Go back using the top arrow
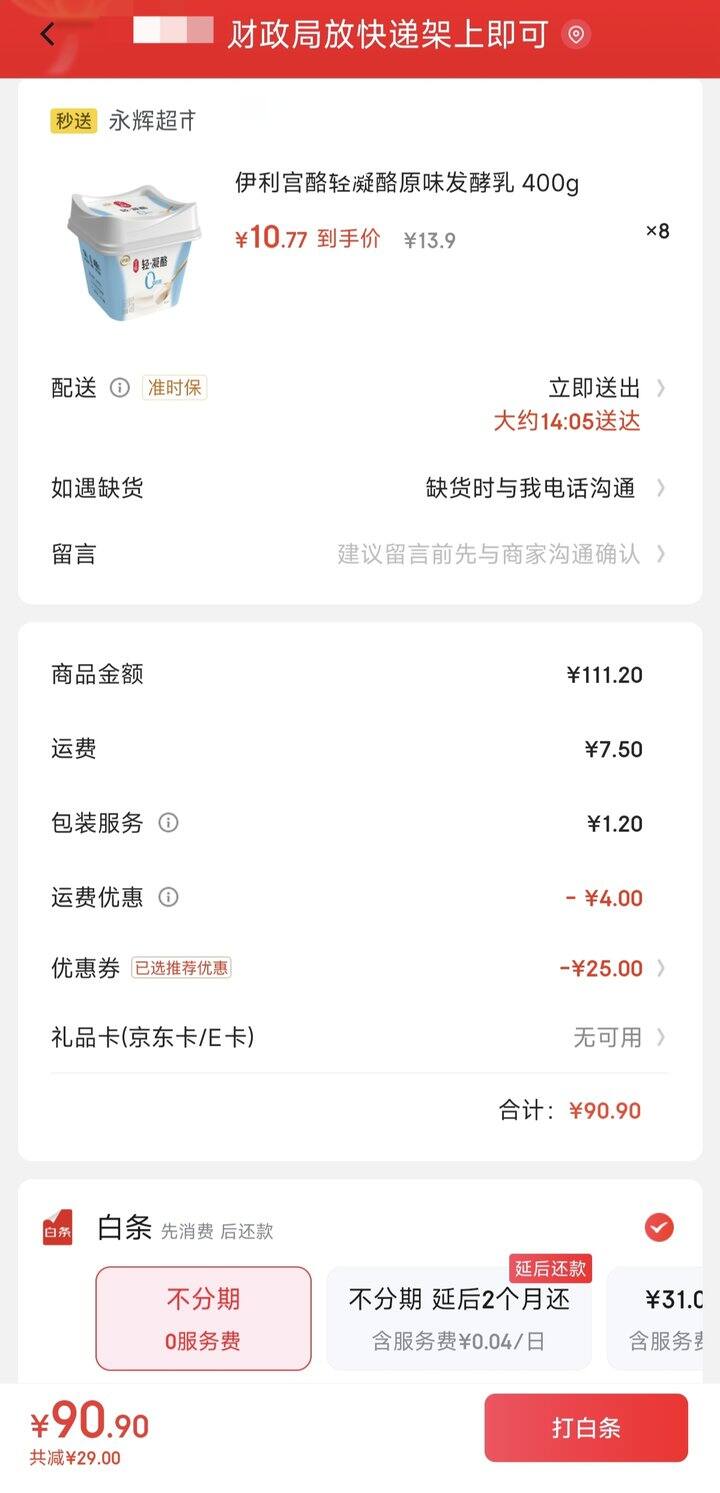 48,34
